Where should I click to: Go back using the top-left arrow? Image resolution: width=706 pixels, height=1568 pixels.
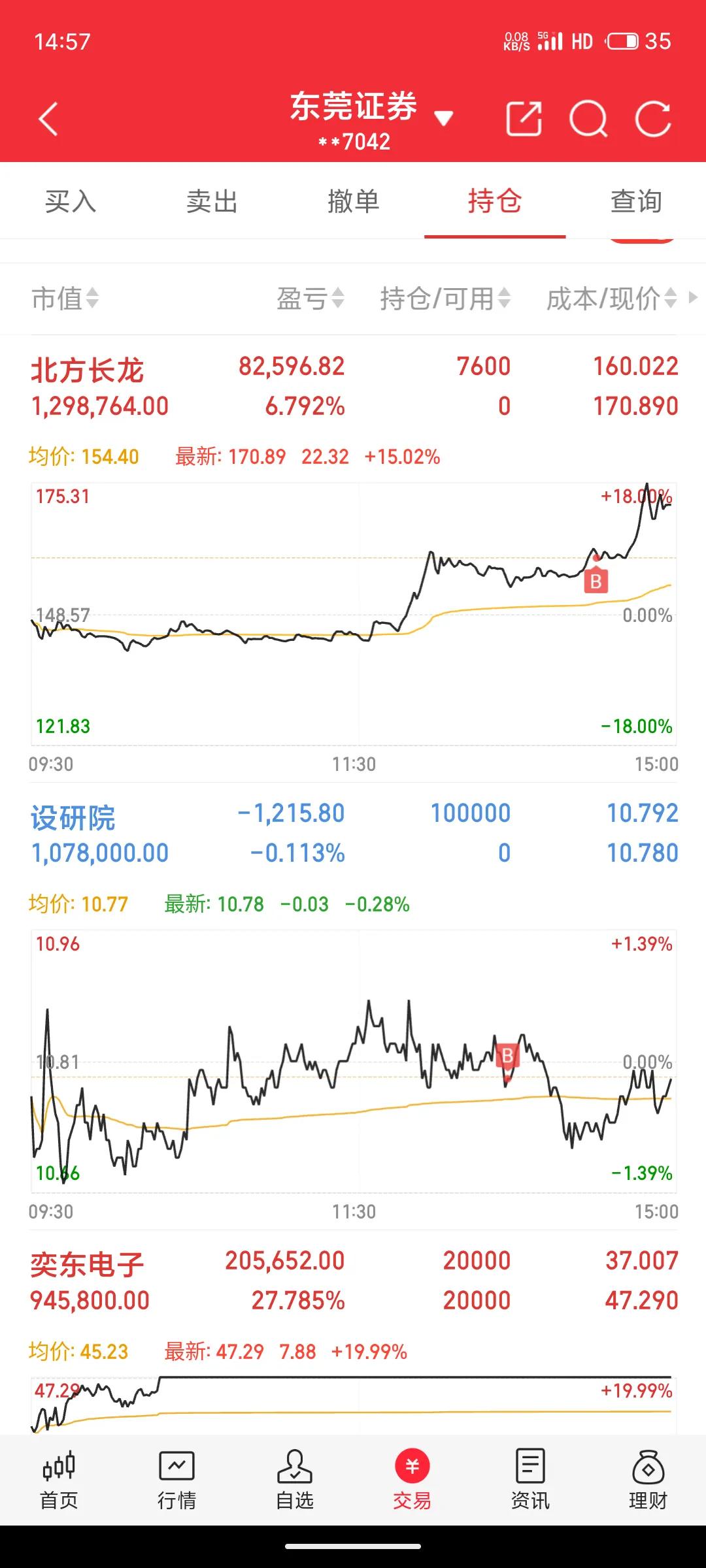[x=48, y=119]
